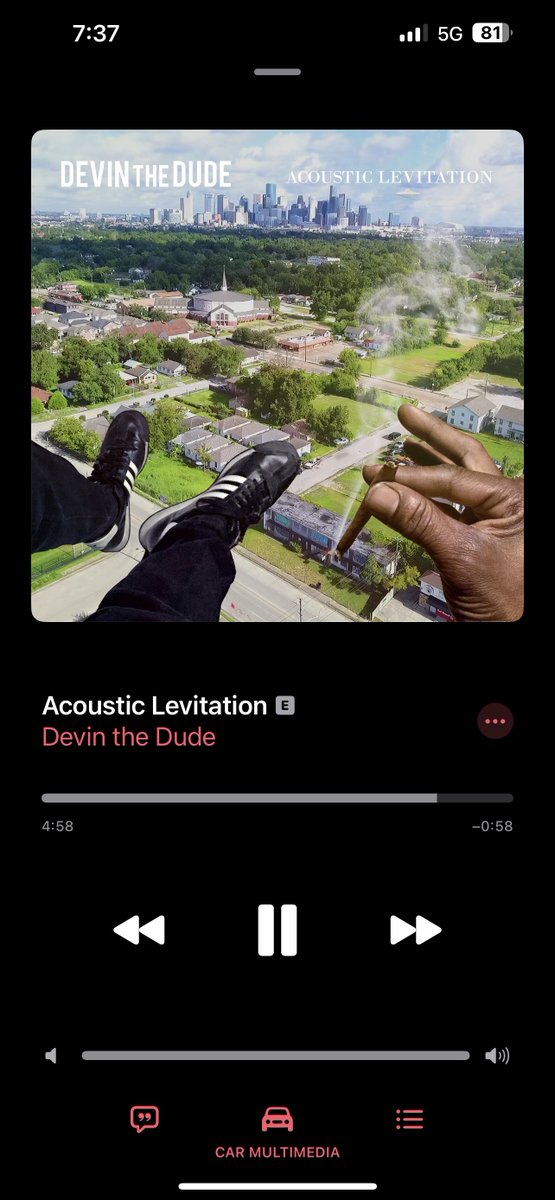Pause the current song

[277, 930]
